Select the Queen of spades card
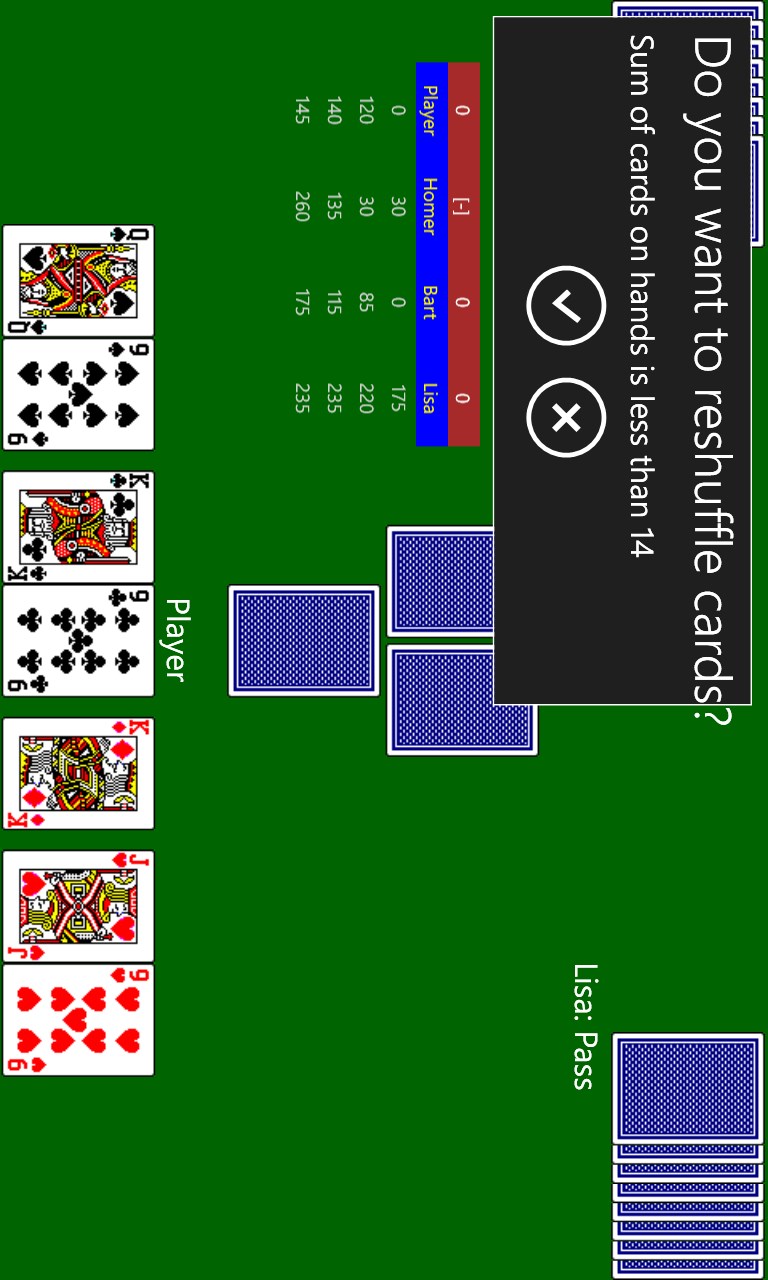This screenshot has height=1280, width=768. coord(79,281)
